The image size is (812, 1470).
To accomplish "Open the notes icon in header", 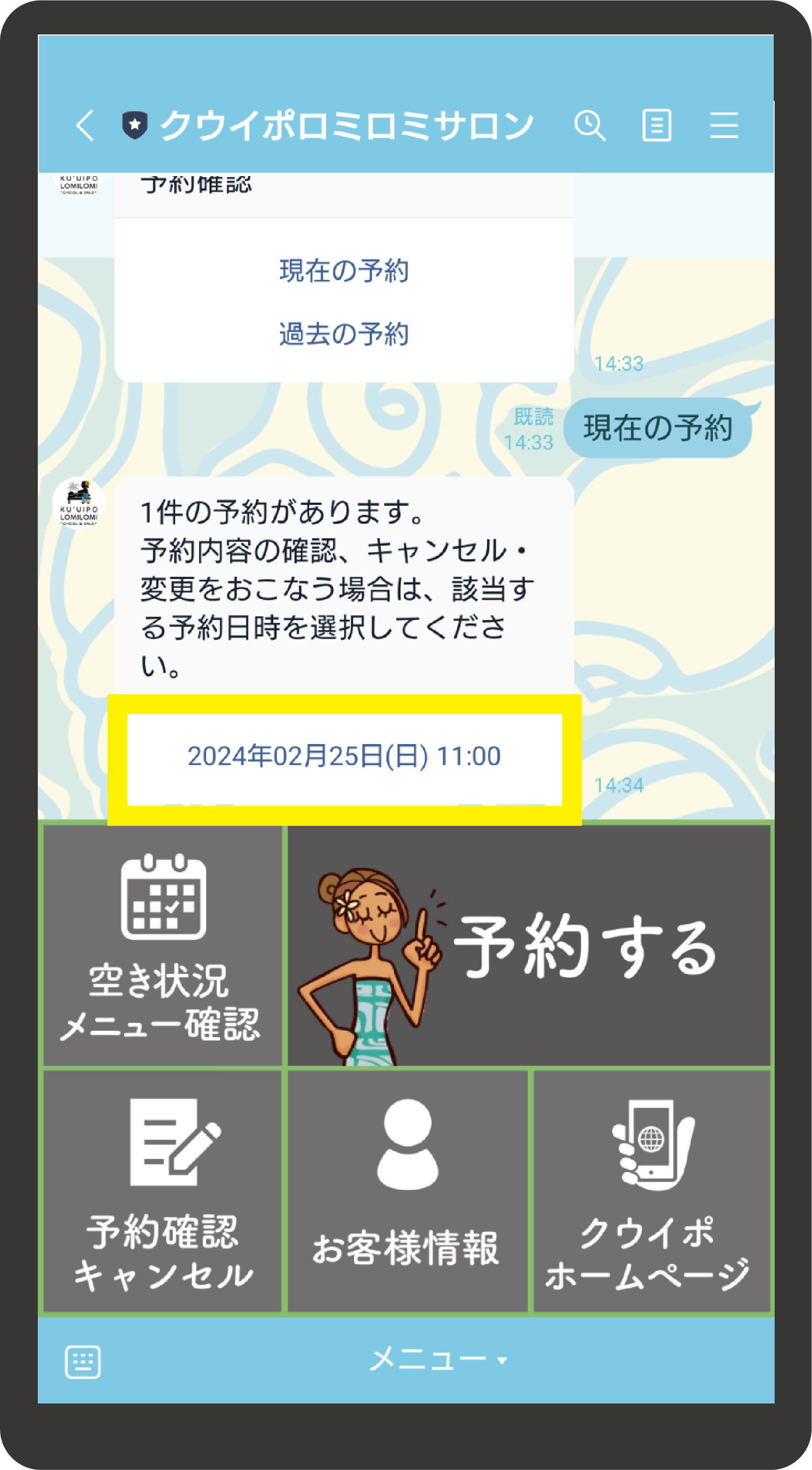I will point(657,125).
